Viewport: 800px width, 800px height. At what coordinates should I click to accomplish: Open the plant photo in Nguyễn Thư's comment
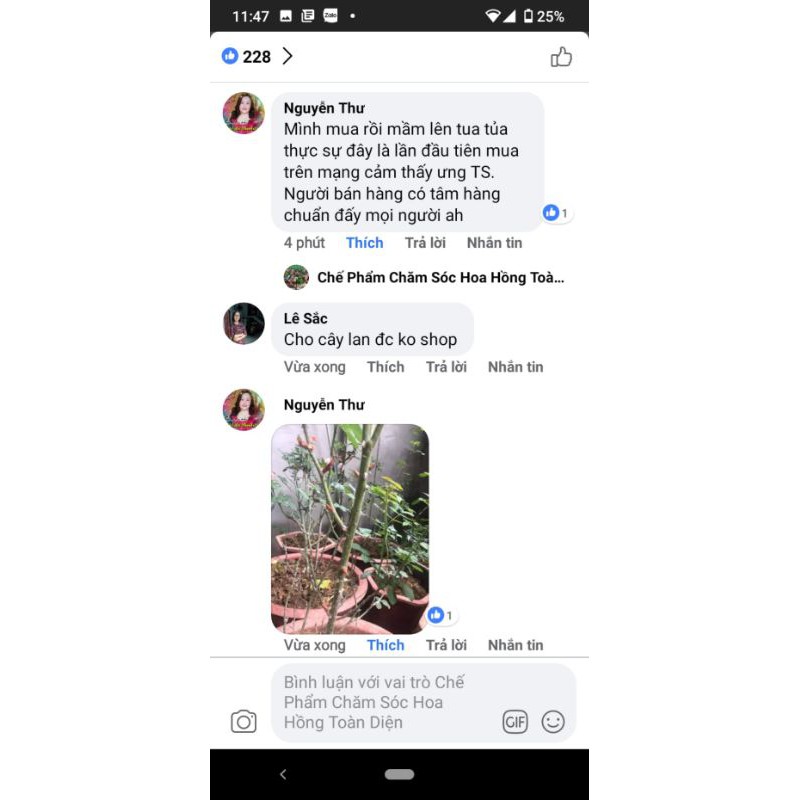point(350,528)
